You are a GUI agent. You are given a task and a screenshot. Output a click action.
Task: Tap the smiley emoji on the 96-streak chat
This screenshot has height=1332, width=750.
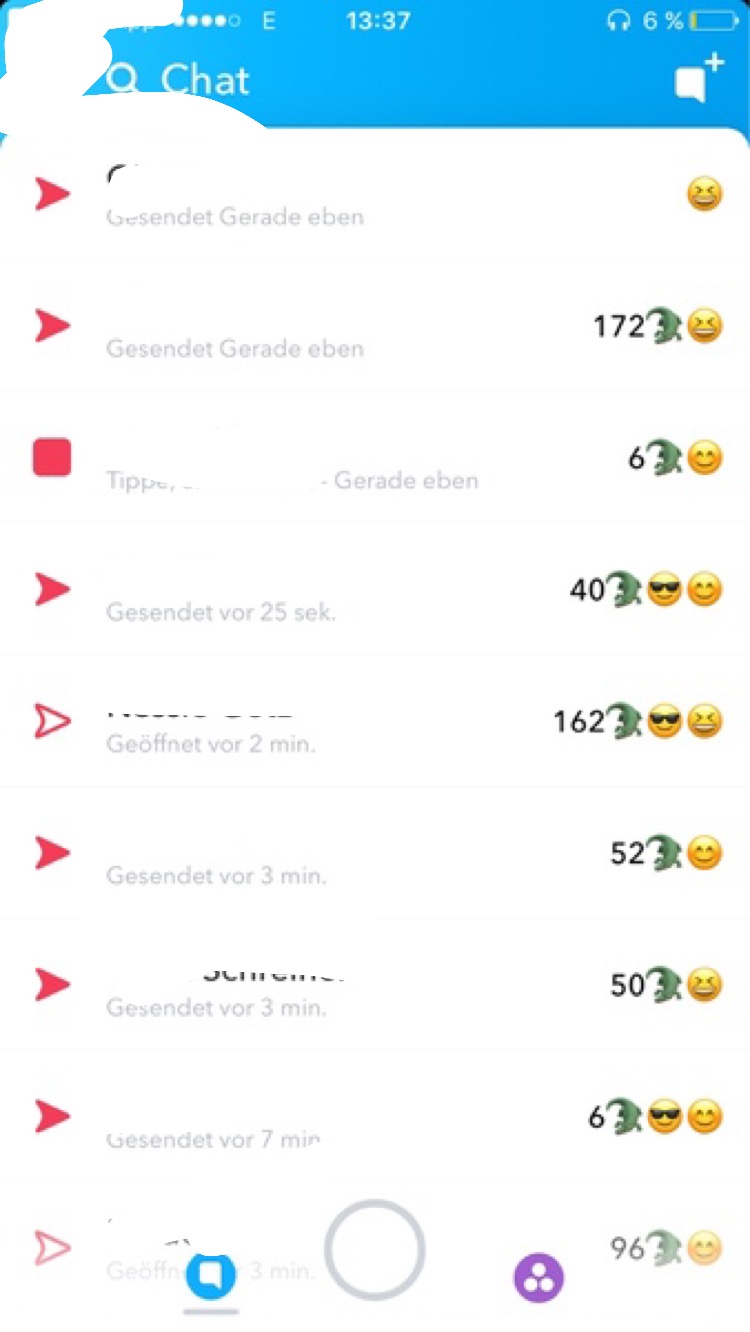(x=703, y=1248)
